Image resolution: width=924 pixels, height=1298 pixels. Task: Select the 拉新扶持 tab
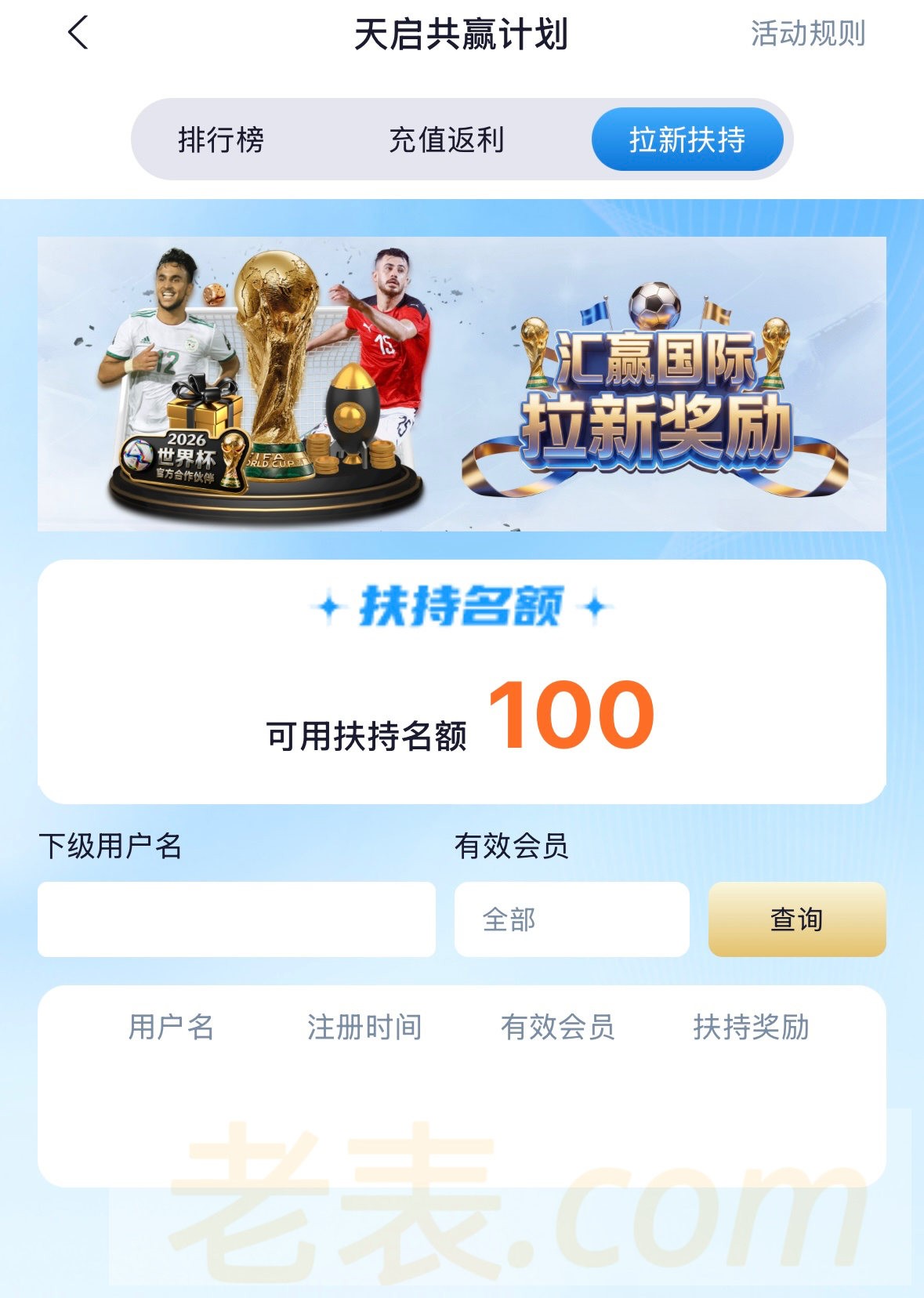[687, 140]
